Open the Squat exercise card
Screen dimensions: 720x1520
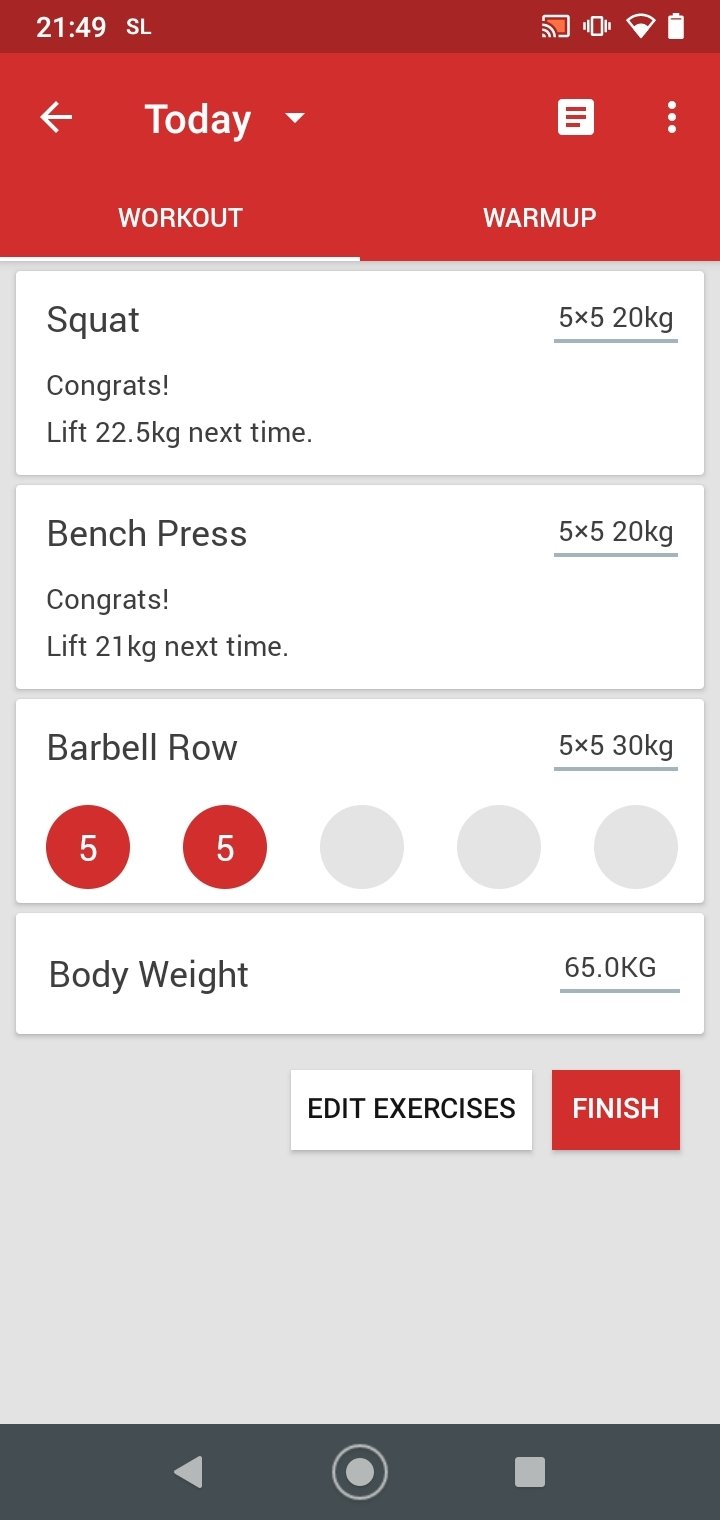point(360,373)
